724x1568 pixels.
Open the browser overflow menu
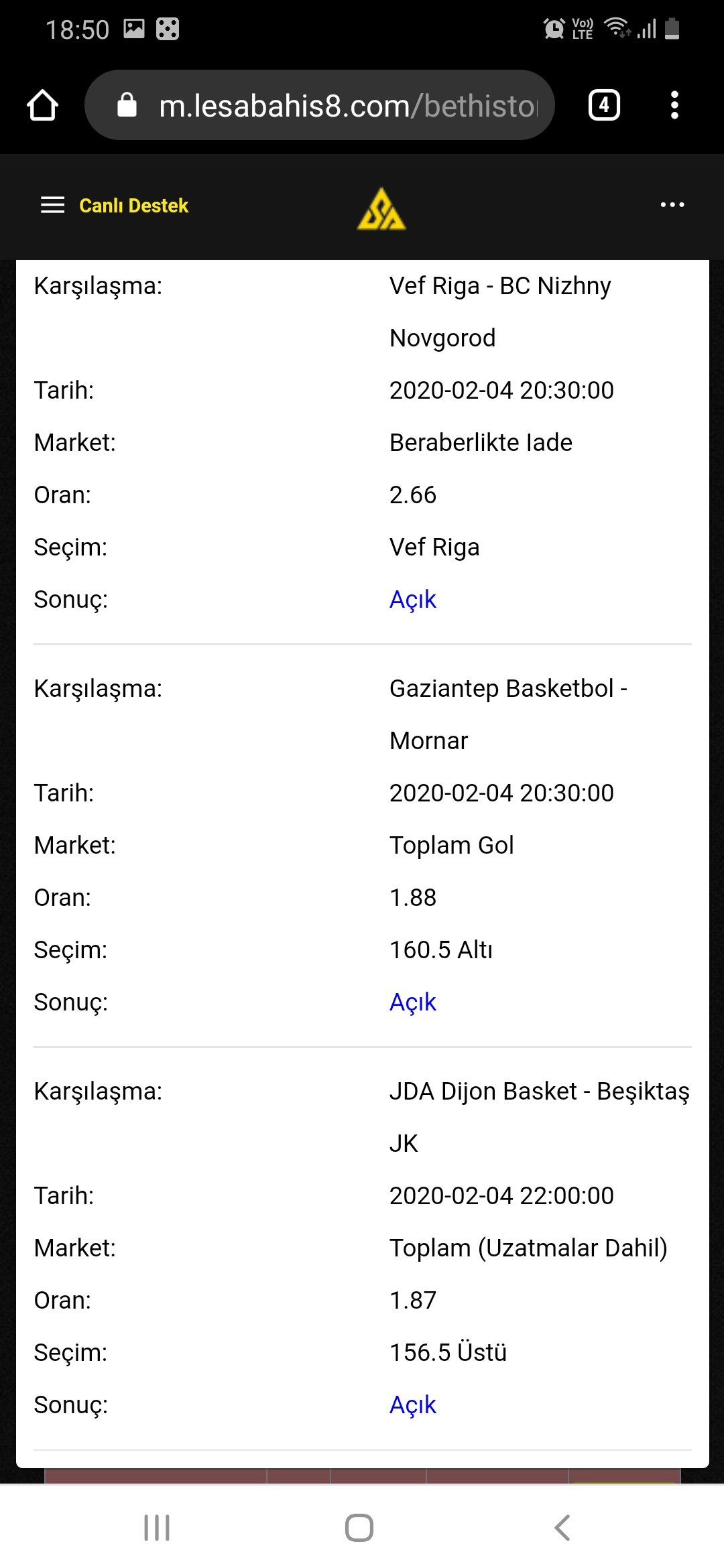click(674, 105)
